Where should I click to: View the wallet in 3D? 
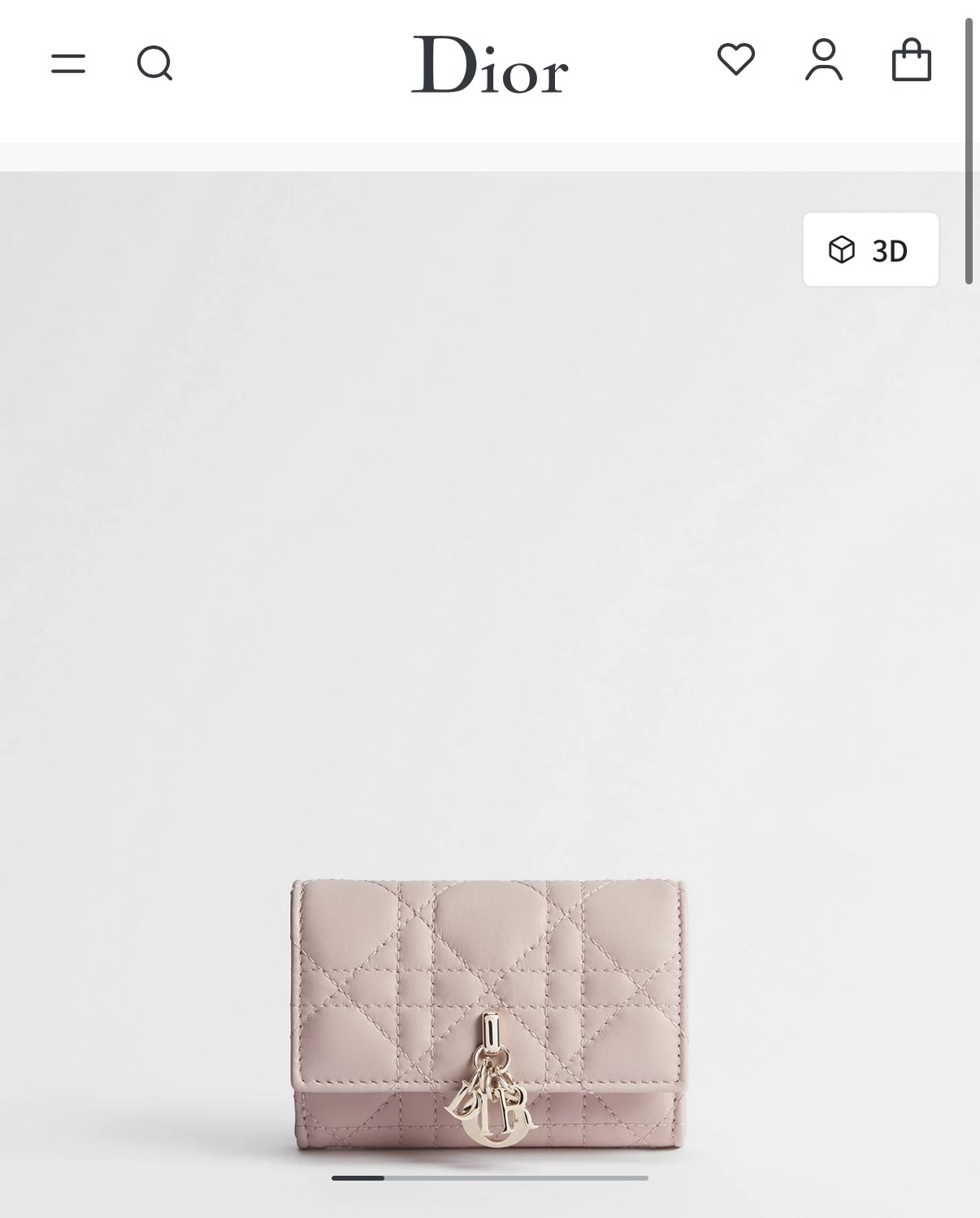click(x=870, y=250)
